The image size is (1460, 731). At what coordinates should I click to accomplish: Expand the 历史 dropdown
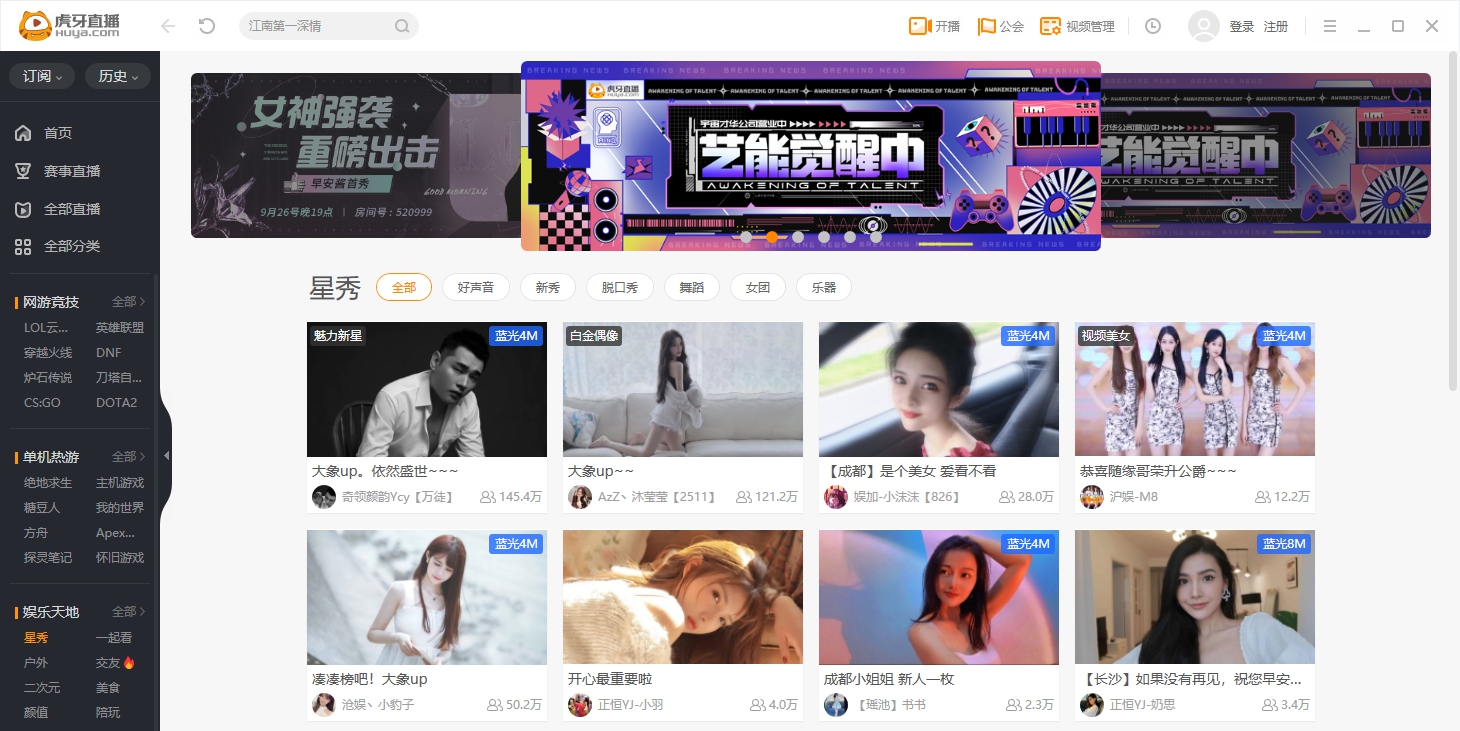click(x=118, y=76)
